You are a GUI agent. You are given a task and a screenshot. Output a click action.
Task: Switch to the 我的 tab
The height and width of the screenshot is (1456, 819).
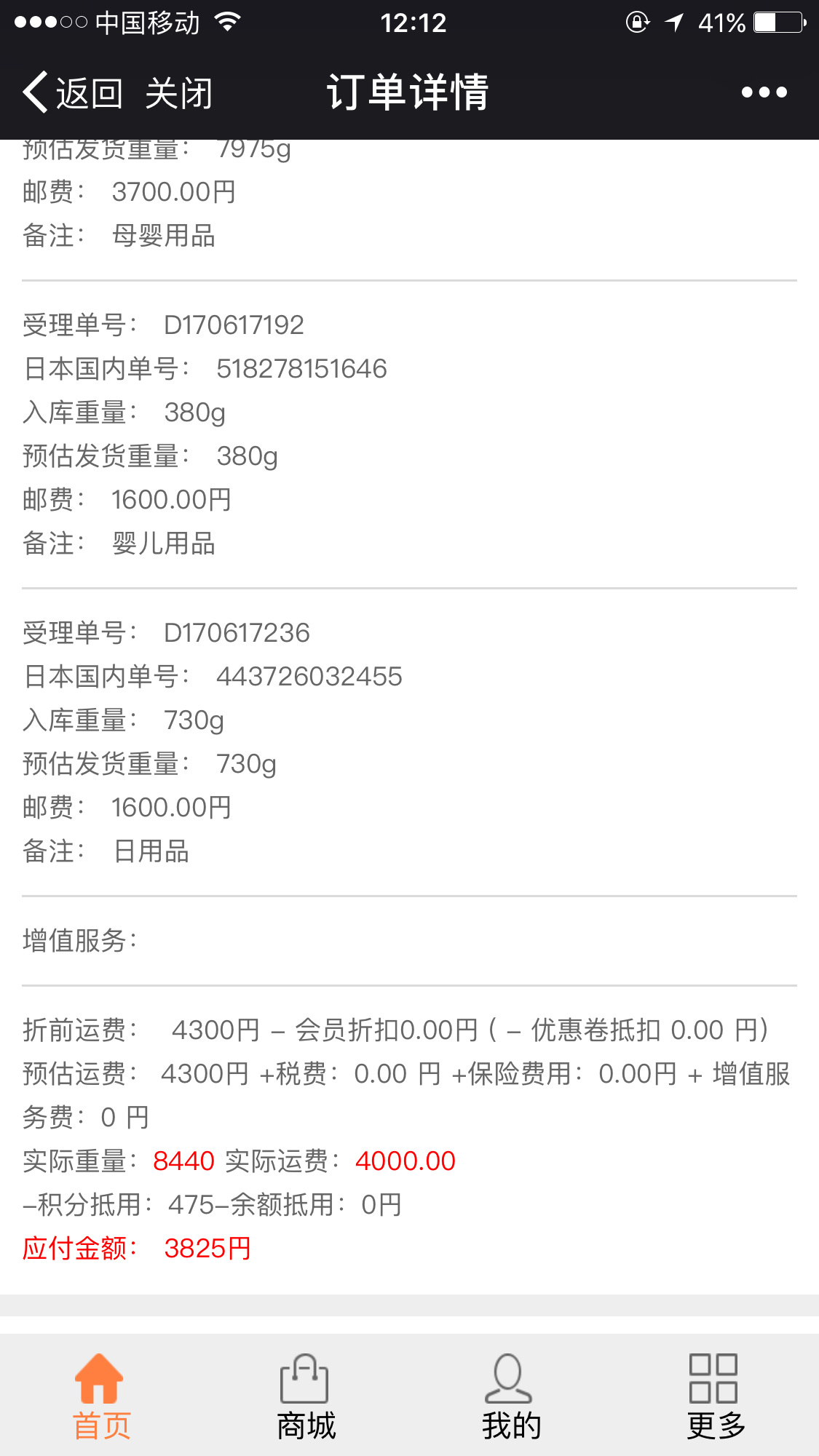510,1397
